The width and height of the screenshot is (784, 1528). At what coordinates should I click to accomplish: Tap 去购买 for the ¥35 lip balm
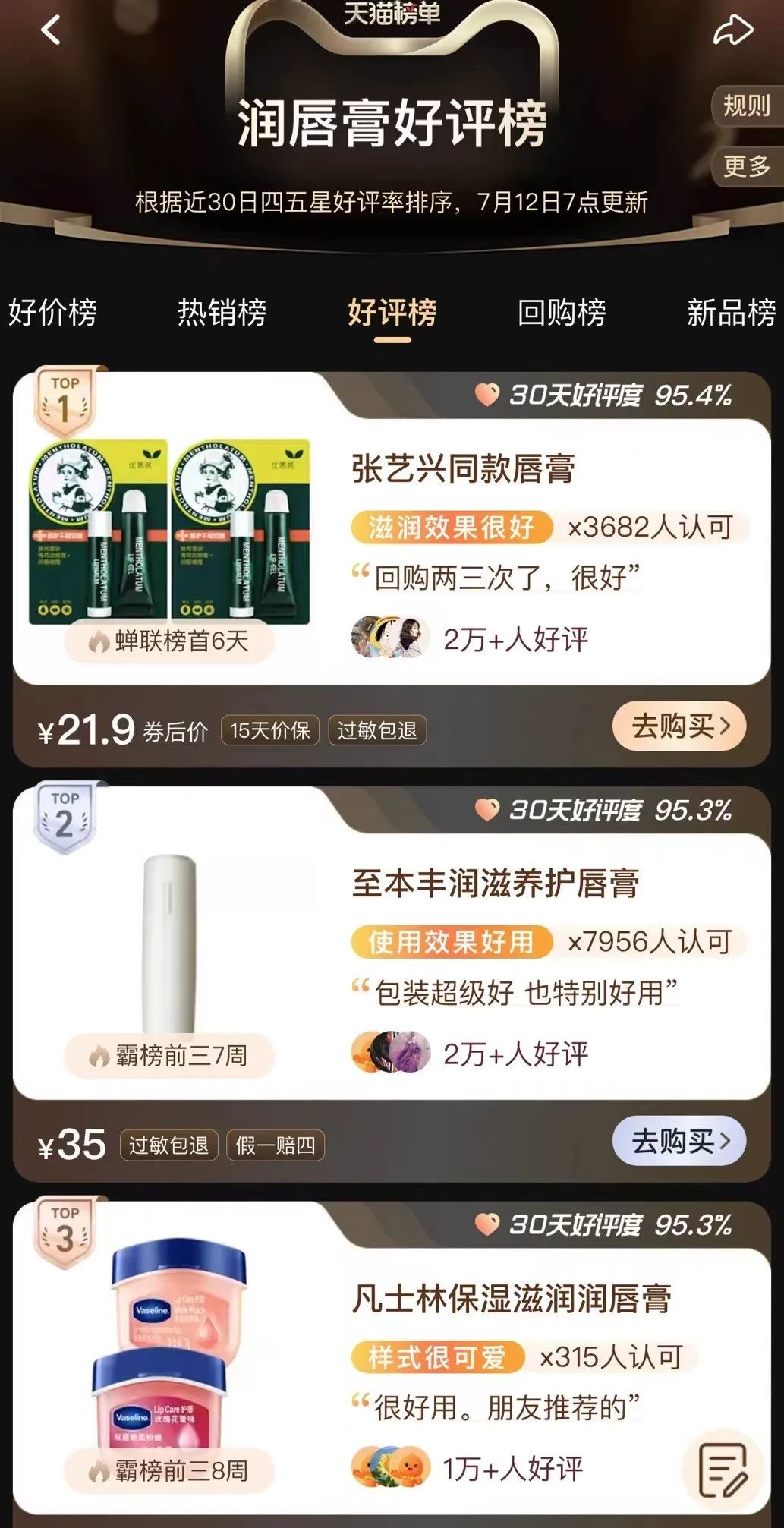click(x=679, y=1141)
